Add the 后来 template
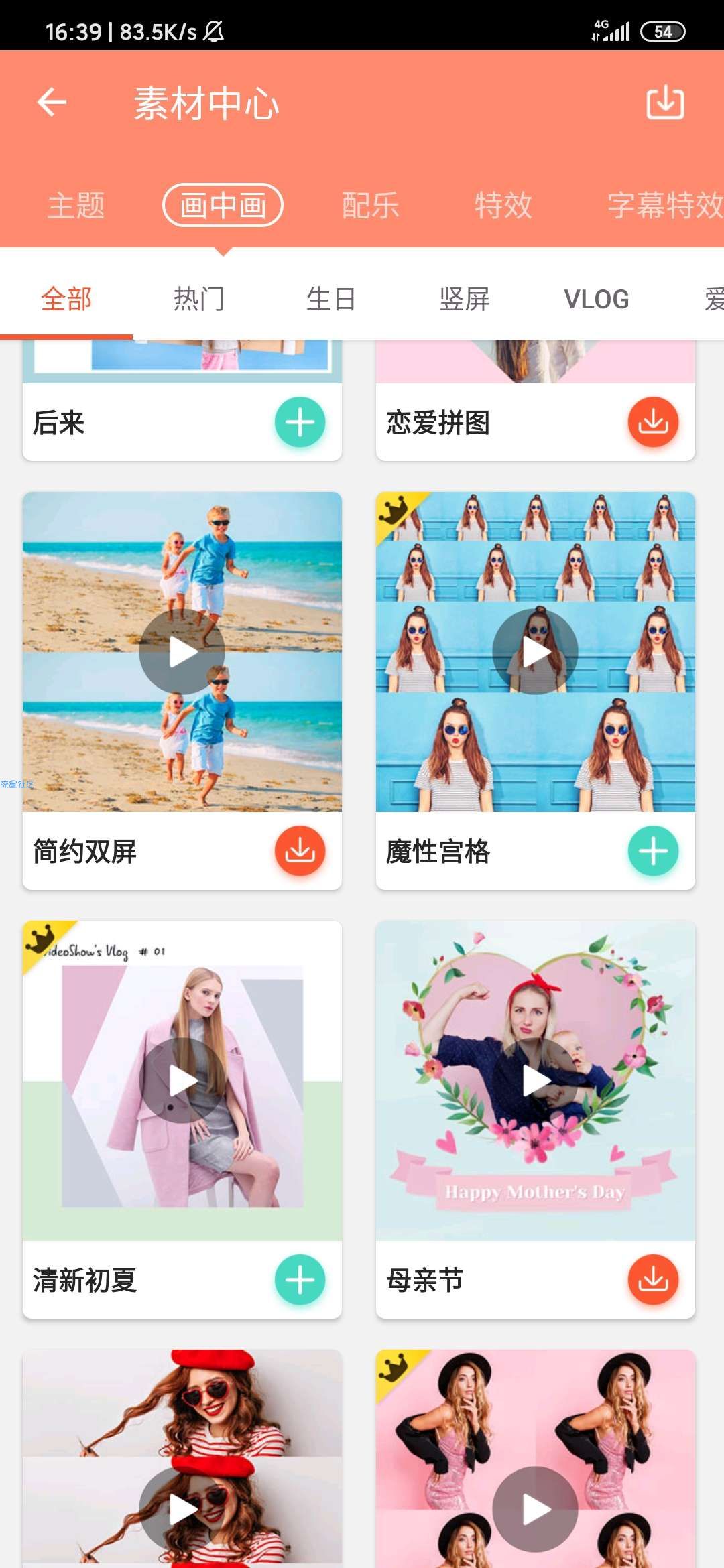 click(300, 422)
